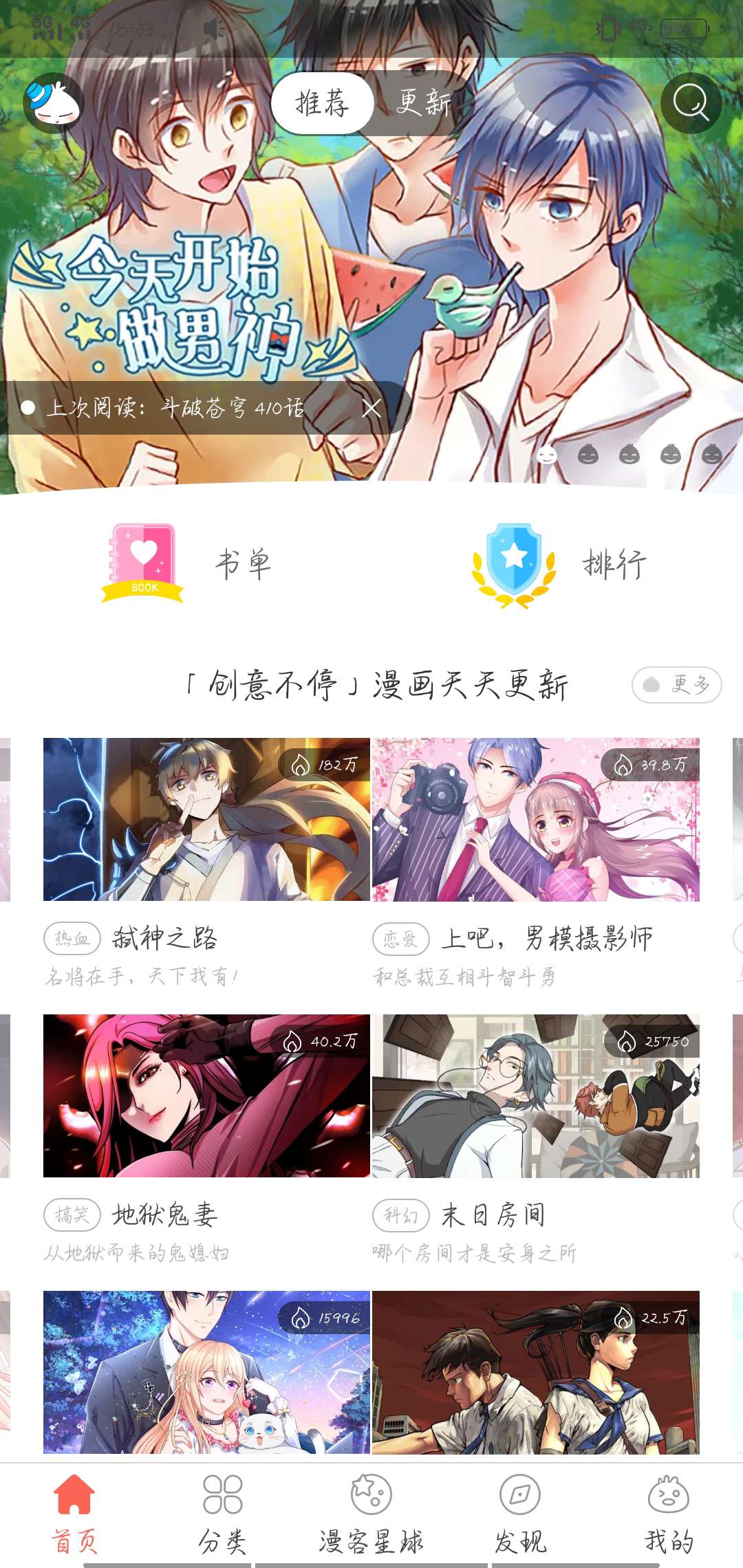
Task: Select the 推荐 tab
Action: tap(323, 103)
